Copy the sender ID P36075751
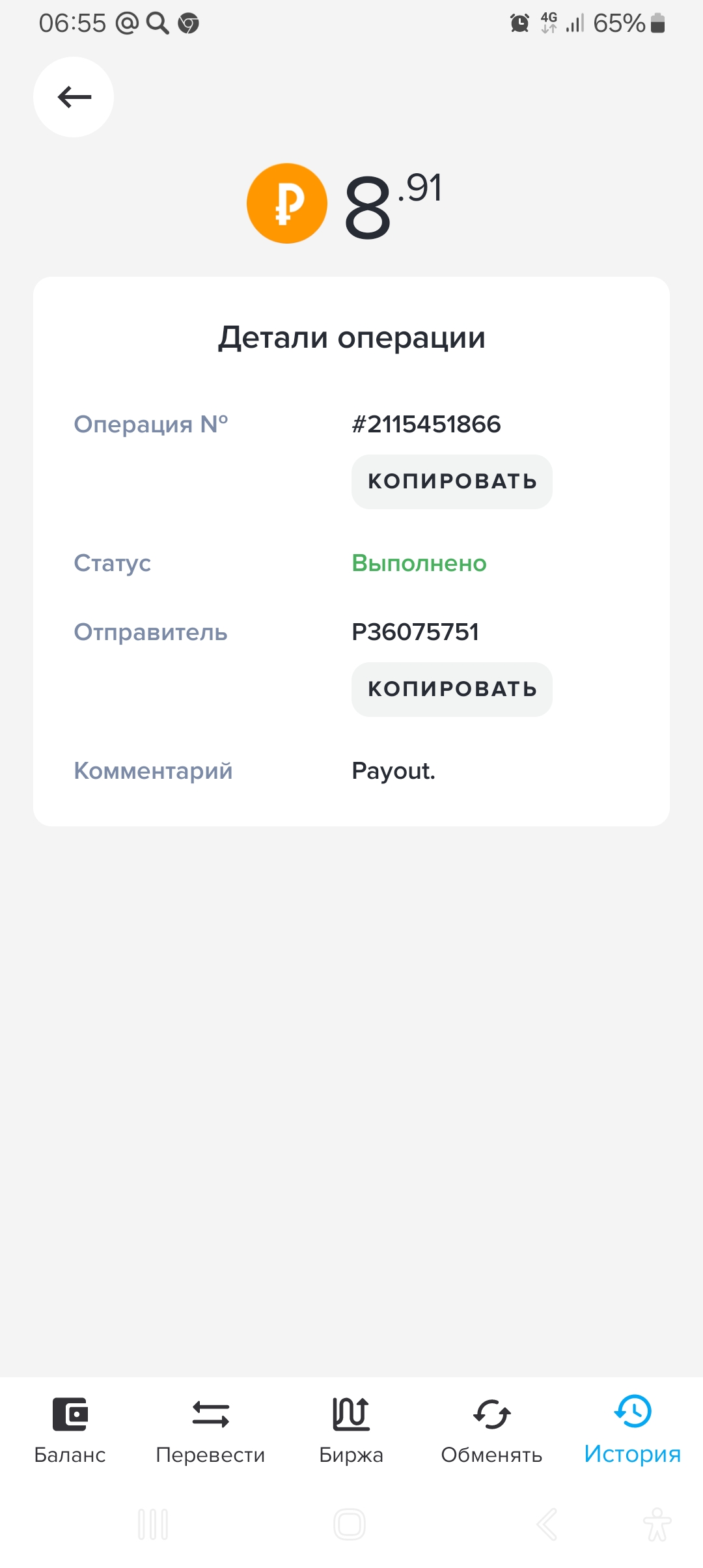The height and width of the screenshot is (1568, 703). click(452, 690)
